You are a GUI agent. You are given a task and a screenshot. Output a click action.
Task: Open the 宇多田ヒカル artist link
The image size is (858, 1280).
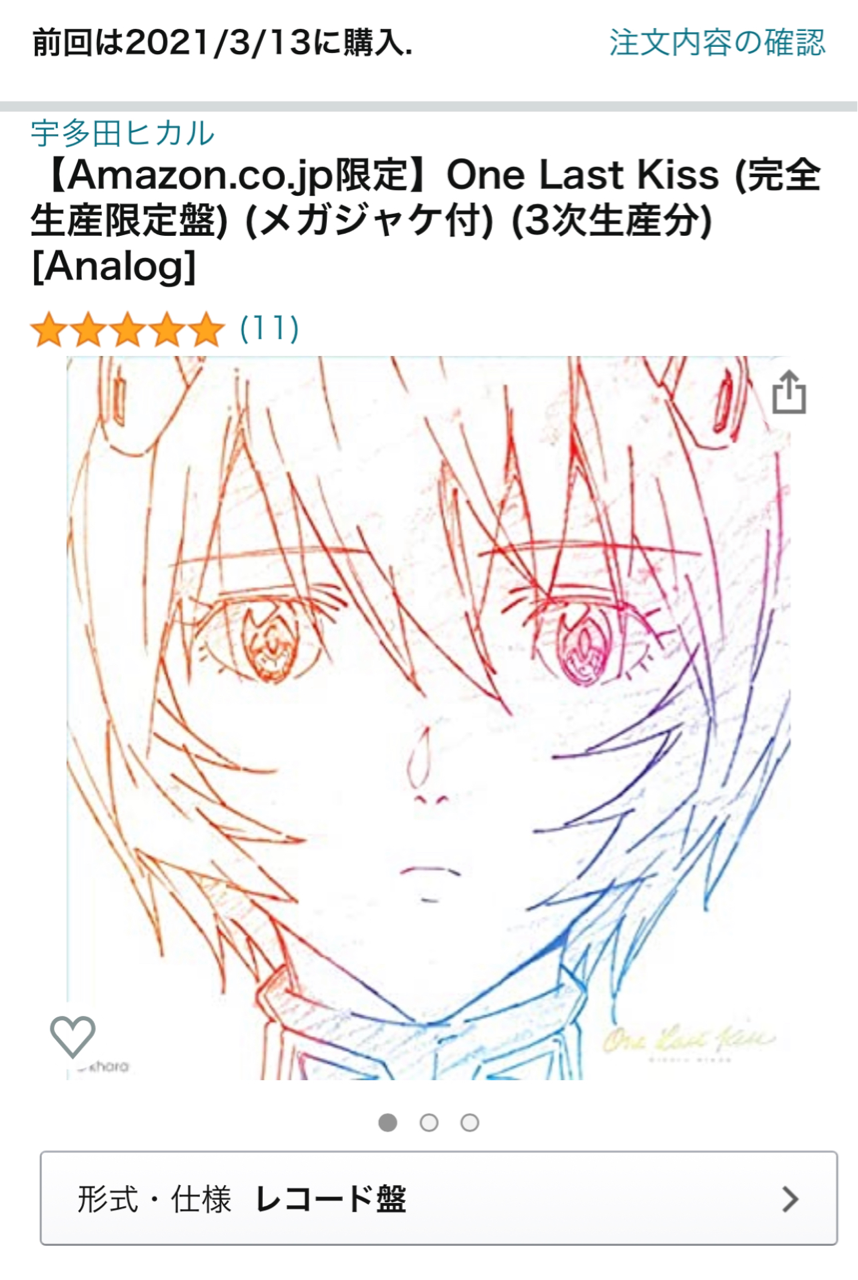[122, 132]
